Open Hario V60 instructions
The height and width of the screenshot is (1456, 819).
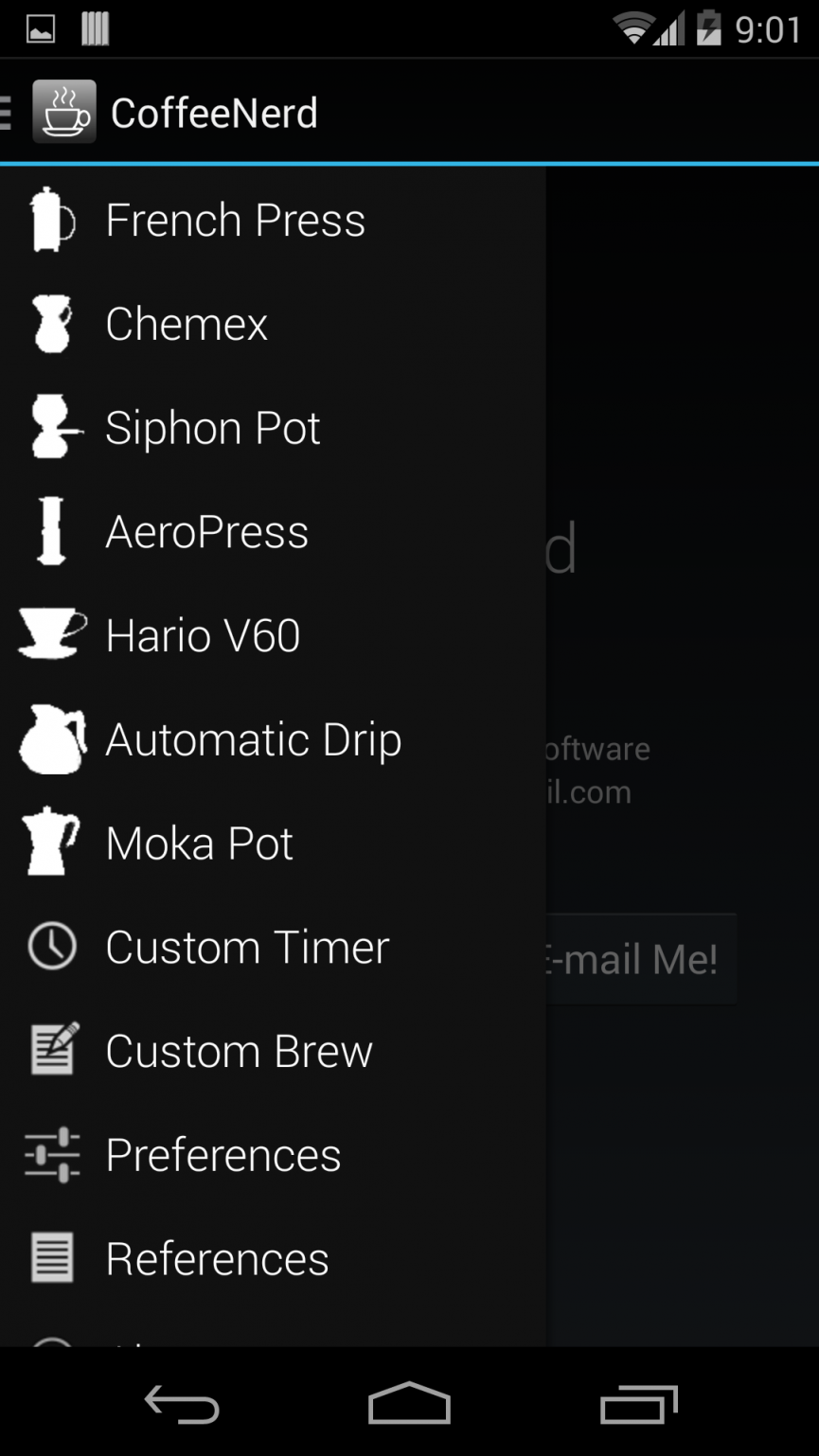[x=273, y=635]
